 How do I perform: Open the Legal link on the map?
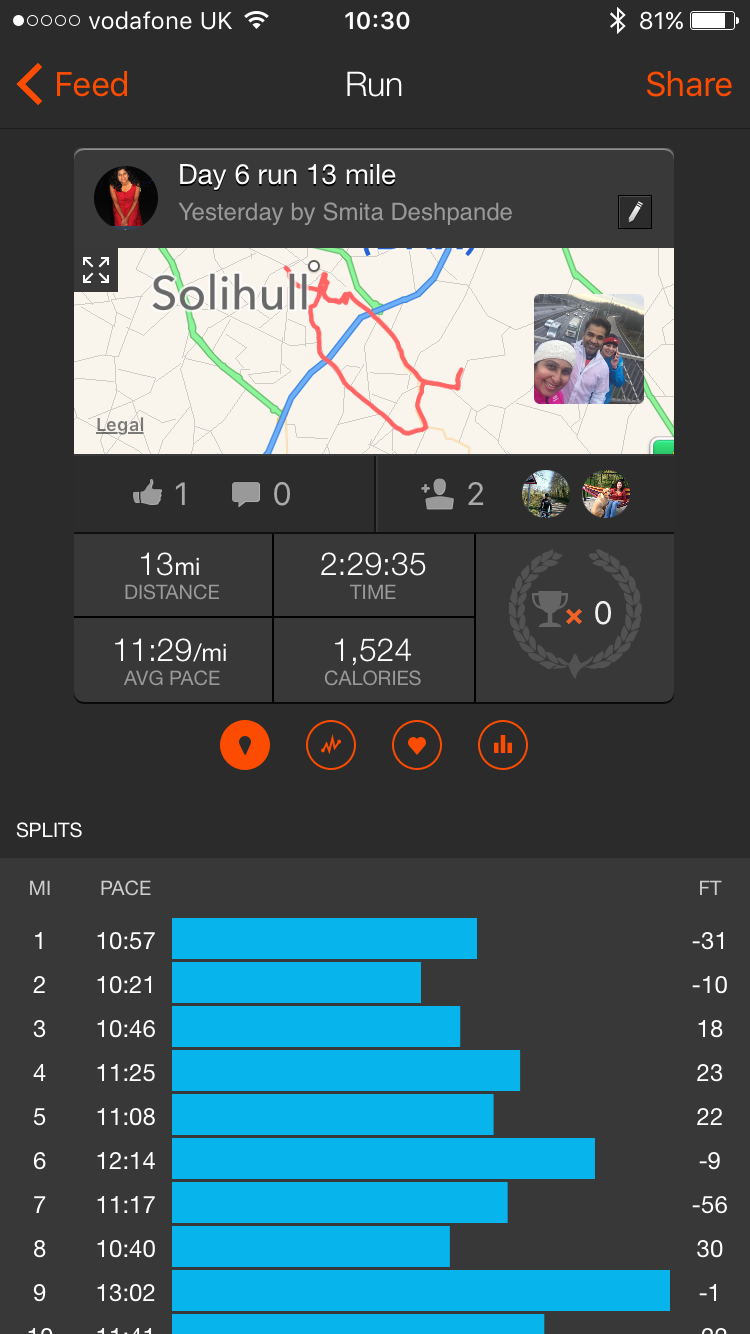pyautogui.click(x=120, y=425)
